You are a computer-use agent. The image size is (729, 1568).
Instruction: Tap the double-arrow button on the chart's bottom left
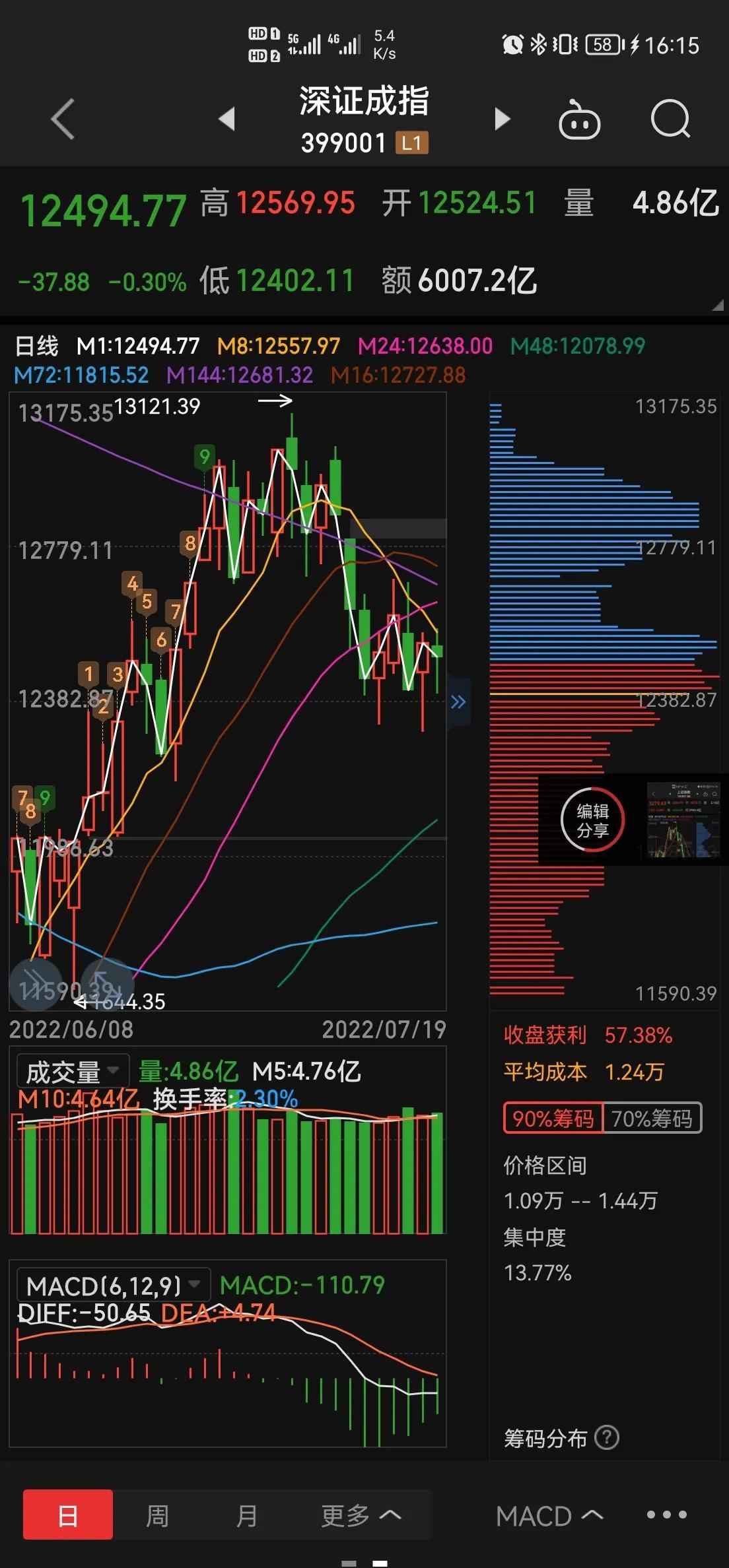pos(35,983)
